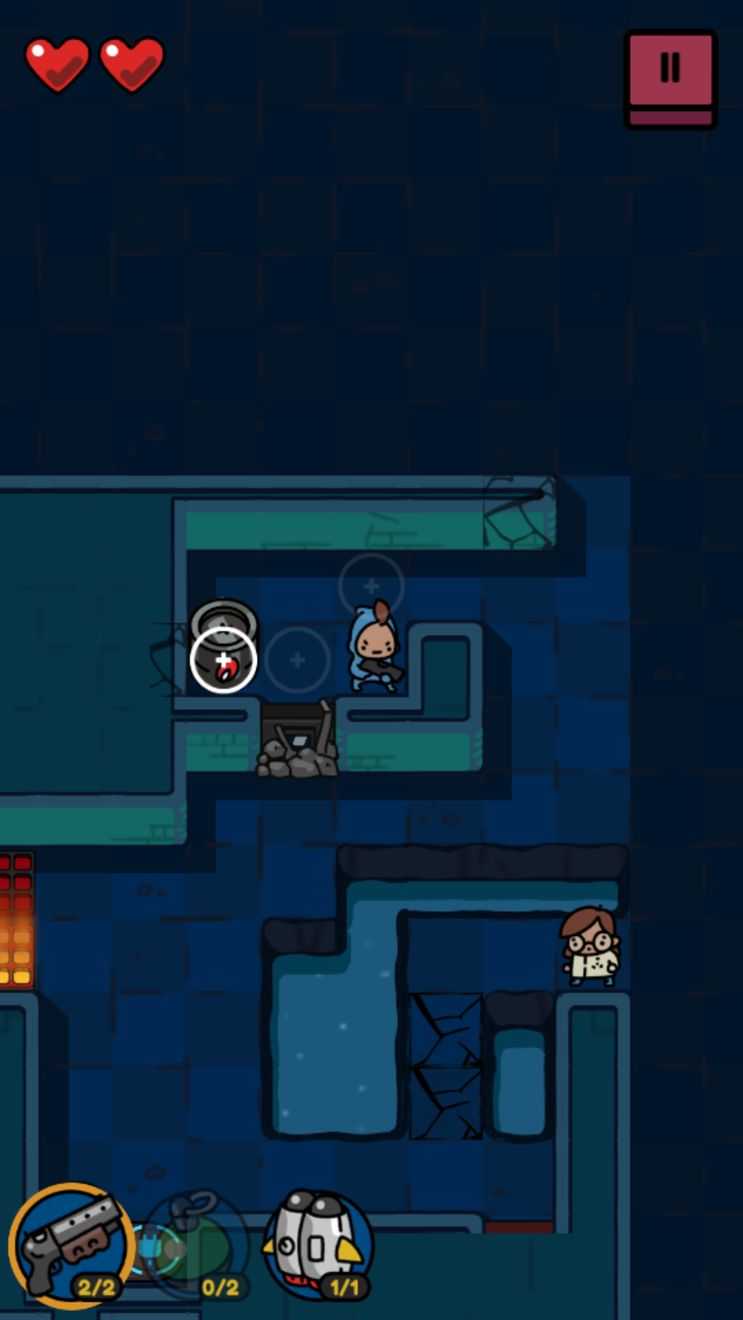743x1320 pixels.
Task: Tap the highlighted target with white crosshair
Action: coord(224,660)
